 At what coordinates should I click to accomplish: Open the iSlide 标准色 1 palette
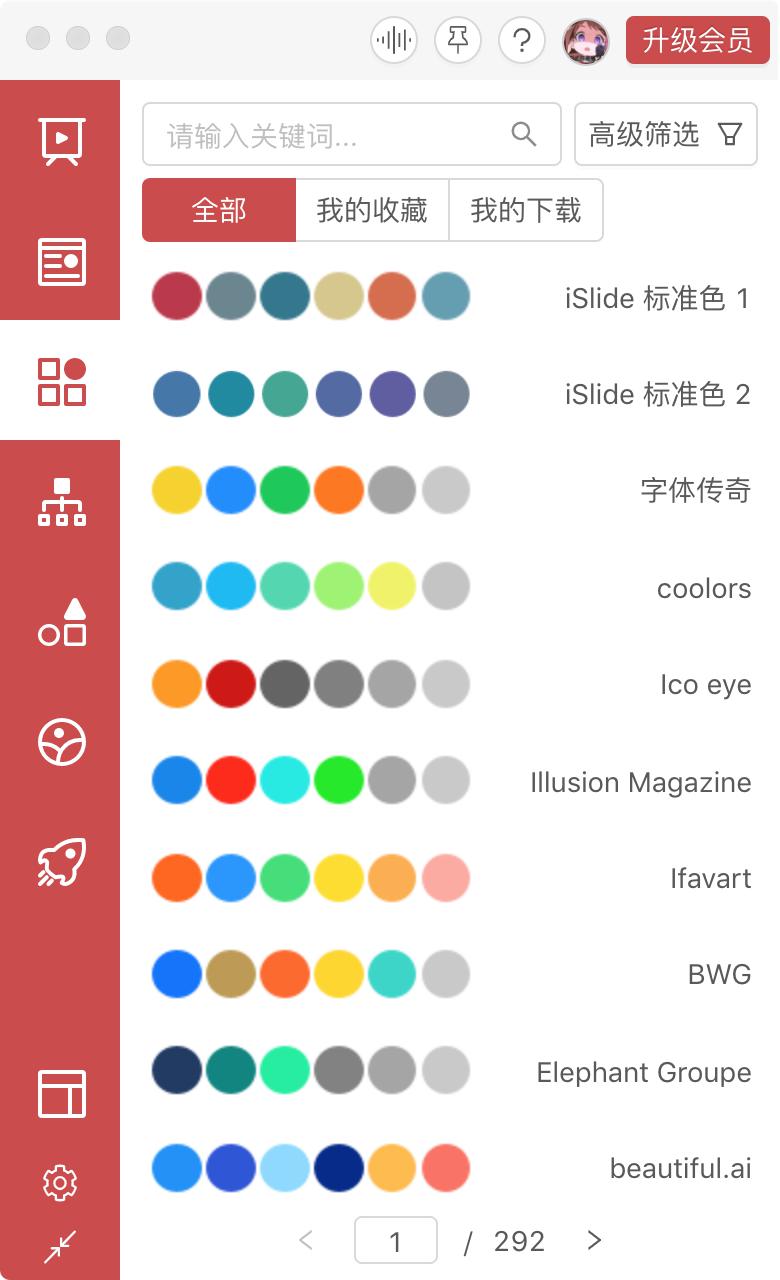point(450,298)
